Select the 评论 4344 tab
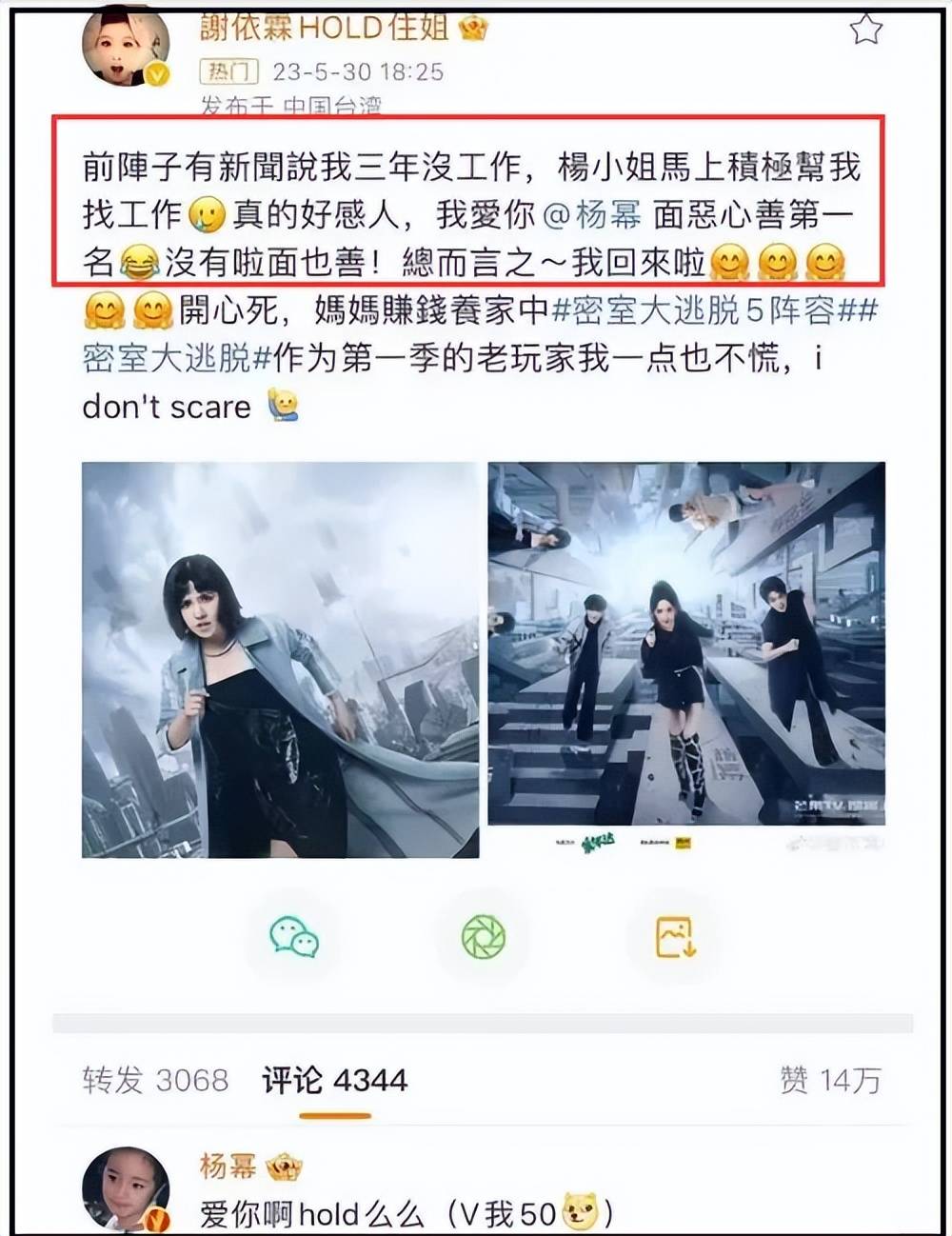Screen dimensions: 952x1236 [x=334, y=1080]
